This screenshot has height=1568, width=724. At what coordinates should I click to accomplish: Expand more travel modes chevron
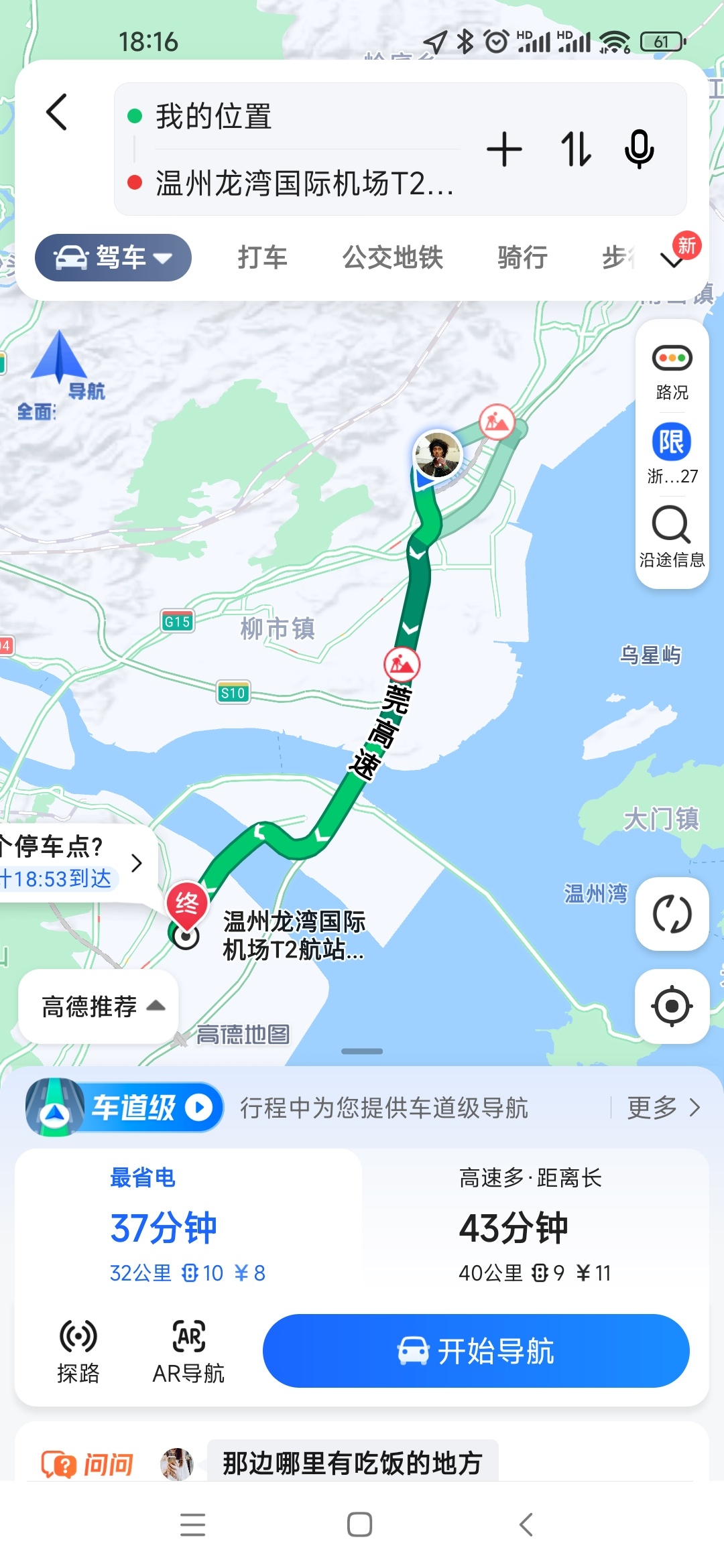(673, 260)
